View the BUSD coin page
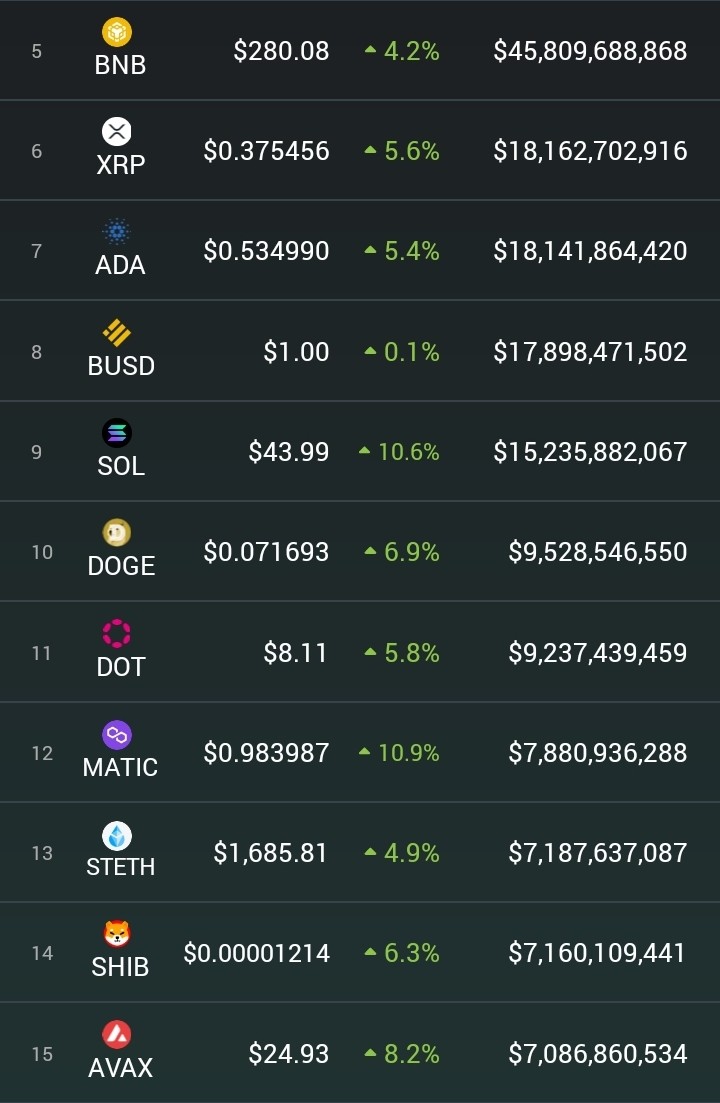This screenshot has height=1103, width=720. pyautogui.click(x=360, y=351)
